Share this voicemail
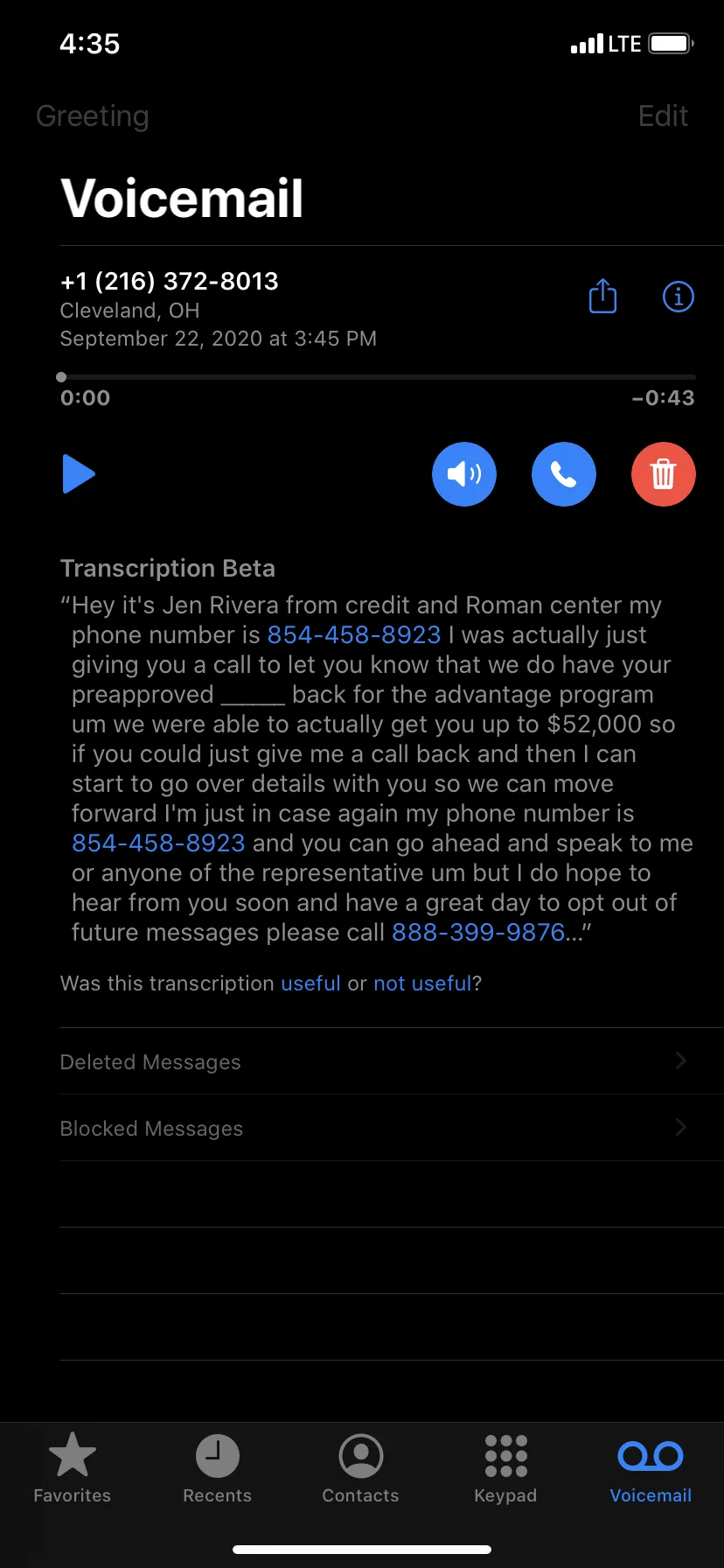 602,296
